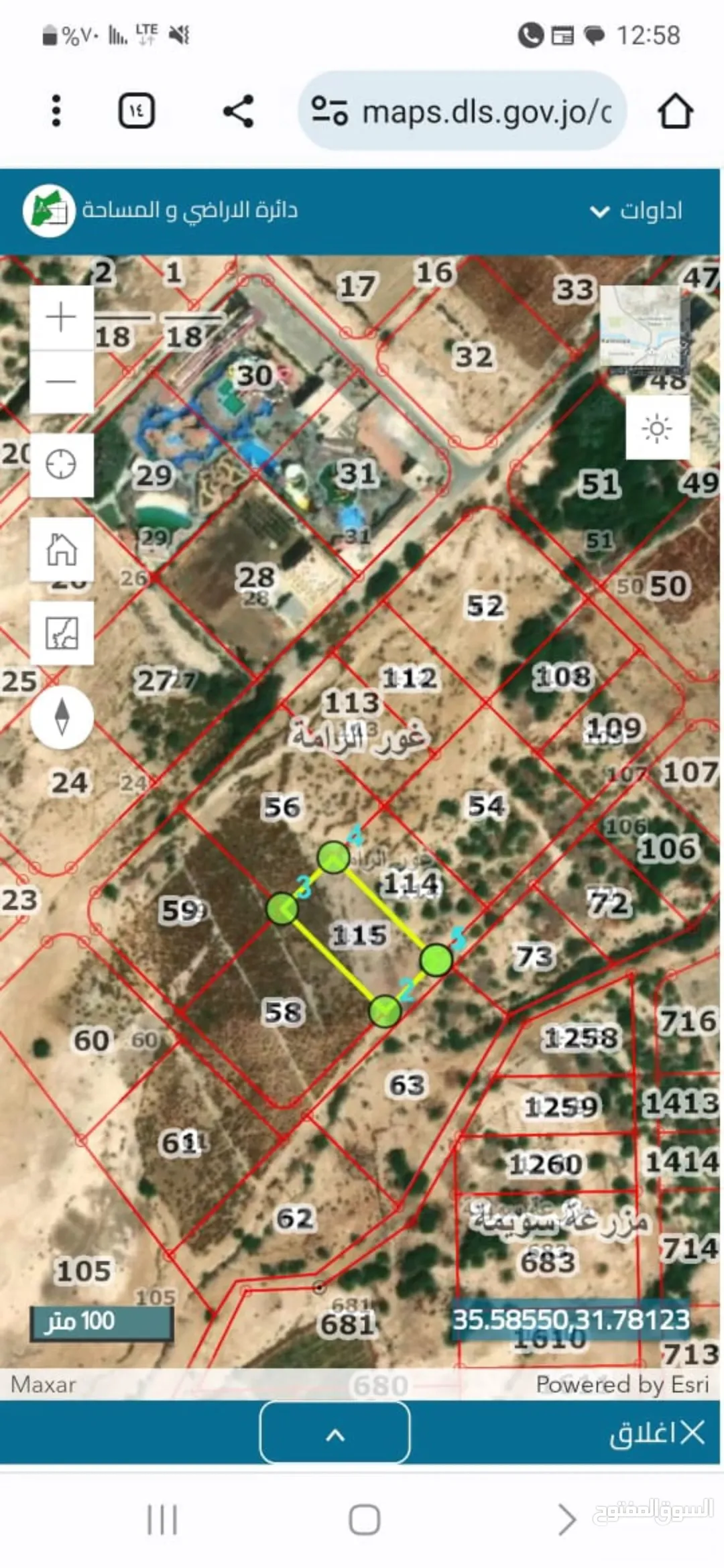This screenshot has width=724, height=1568.
Task: Zoom out of the map
Action: [x=62, y=381]
